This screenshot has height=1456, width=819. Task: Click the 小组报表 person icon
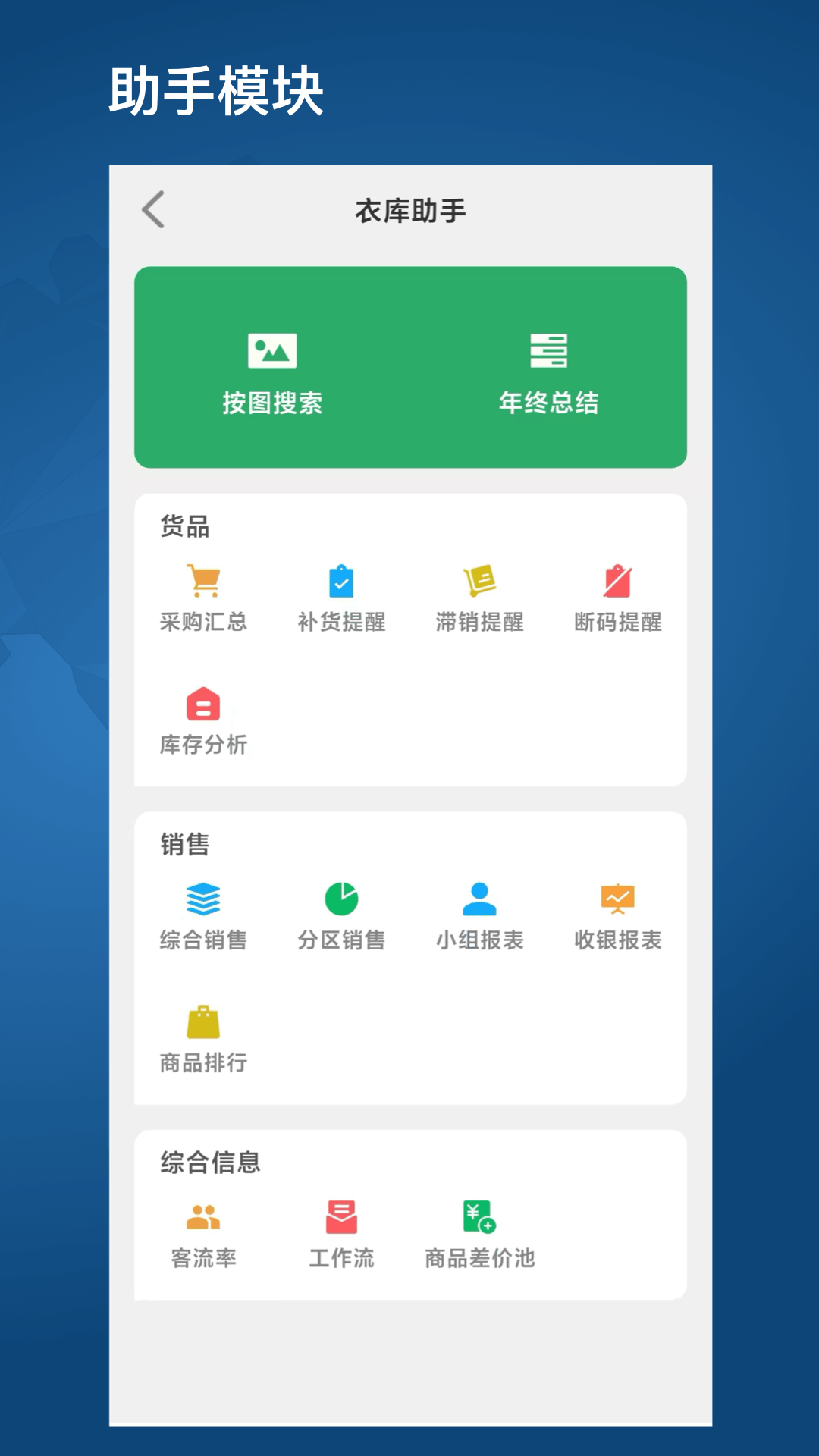point(479,899)
